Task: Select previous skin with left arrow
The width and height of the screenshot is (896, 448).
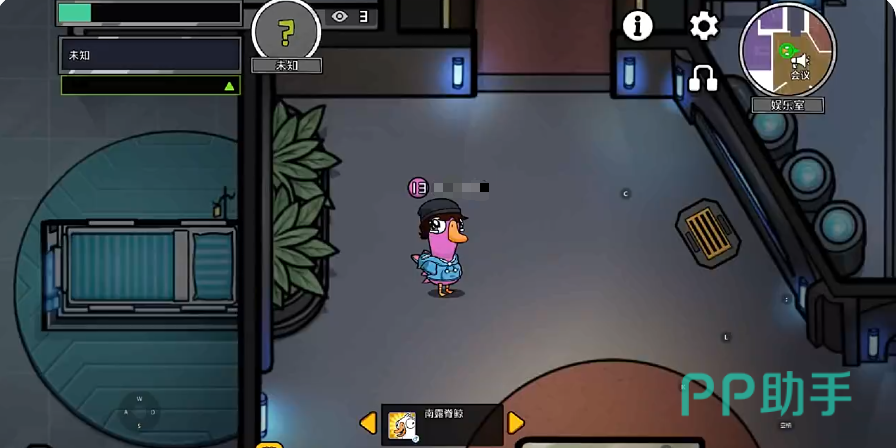Action: coord(368,423)
